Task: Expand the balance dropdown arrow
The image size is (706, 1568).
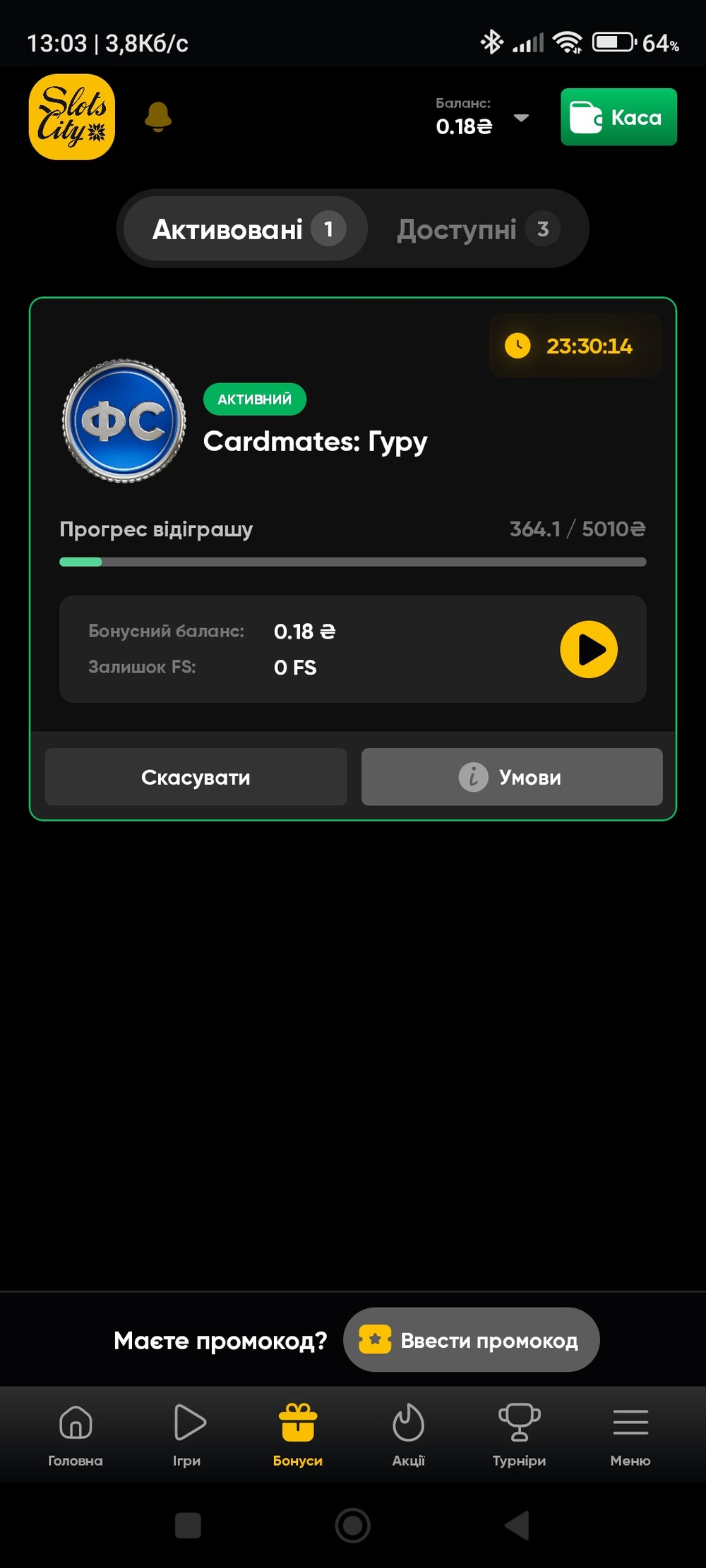Action: [521, 118]
